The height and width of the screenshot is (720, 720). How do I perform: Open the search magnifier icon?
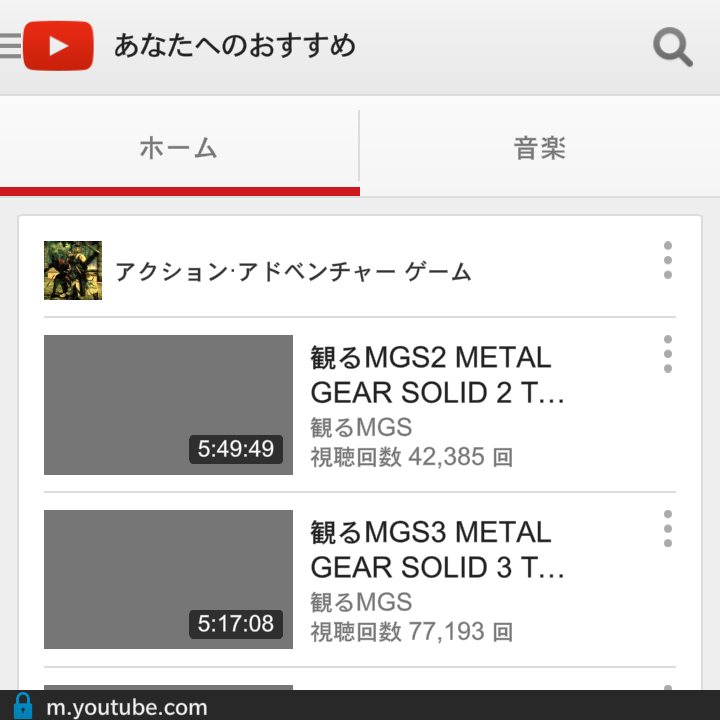point(672,47)
